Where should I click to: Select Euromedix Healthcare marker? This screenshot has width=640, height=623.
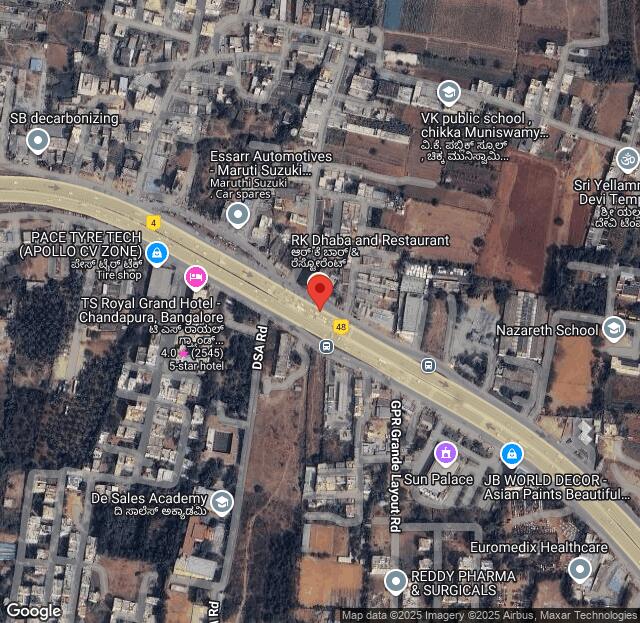pos(579,570)
